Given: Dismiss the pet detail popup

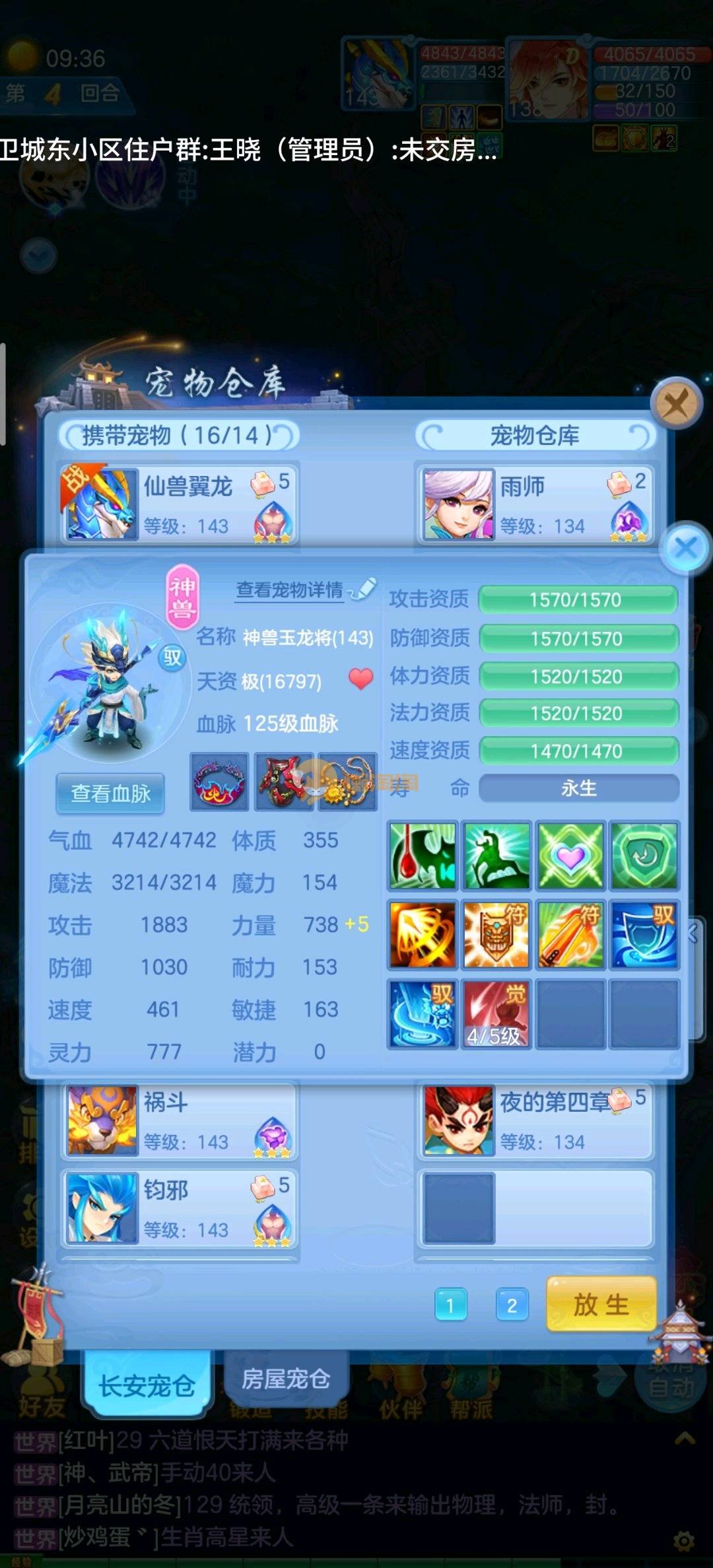Looking at the screenshot, I should tap(686, 547).
